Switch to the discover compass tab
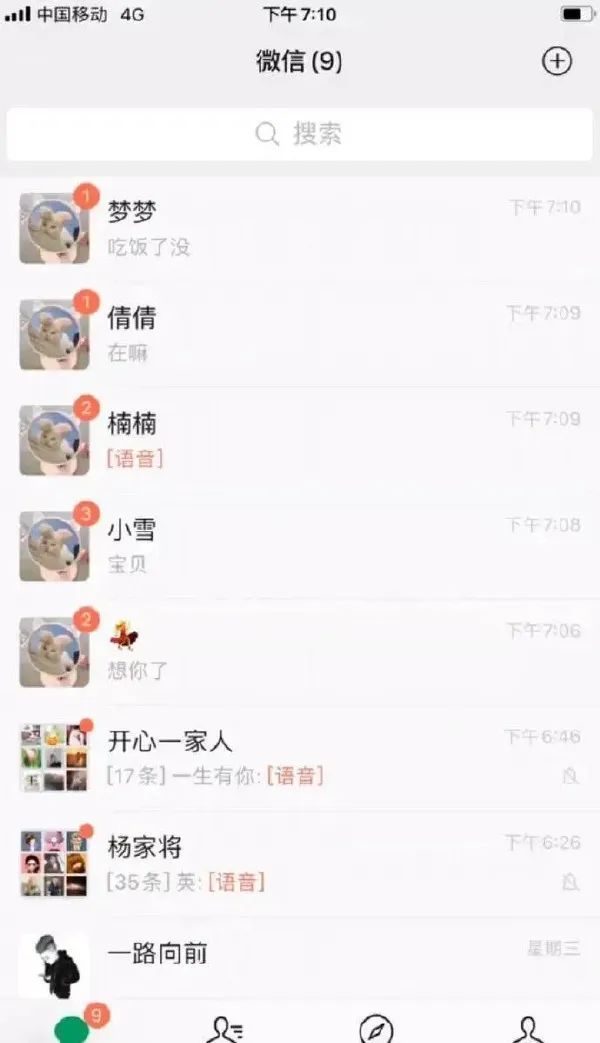The width and height of the screenshot is (600, 1043). click(x=376, y=1029)
